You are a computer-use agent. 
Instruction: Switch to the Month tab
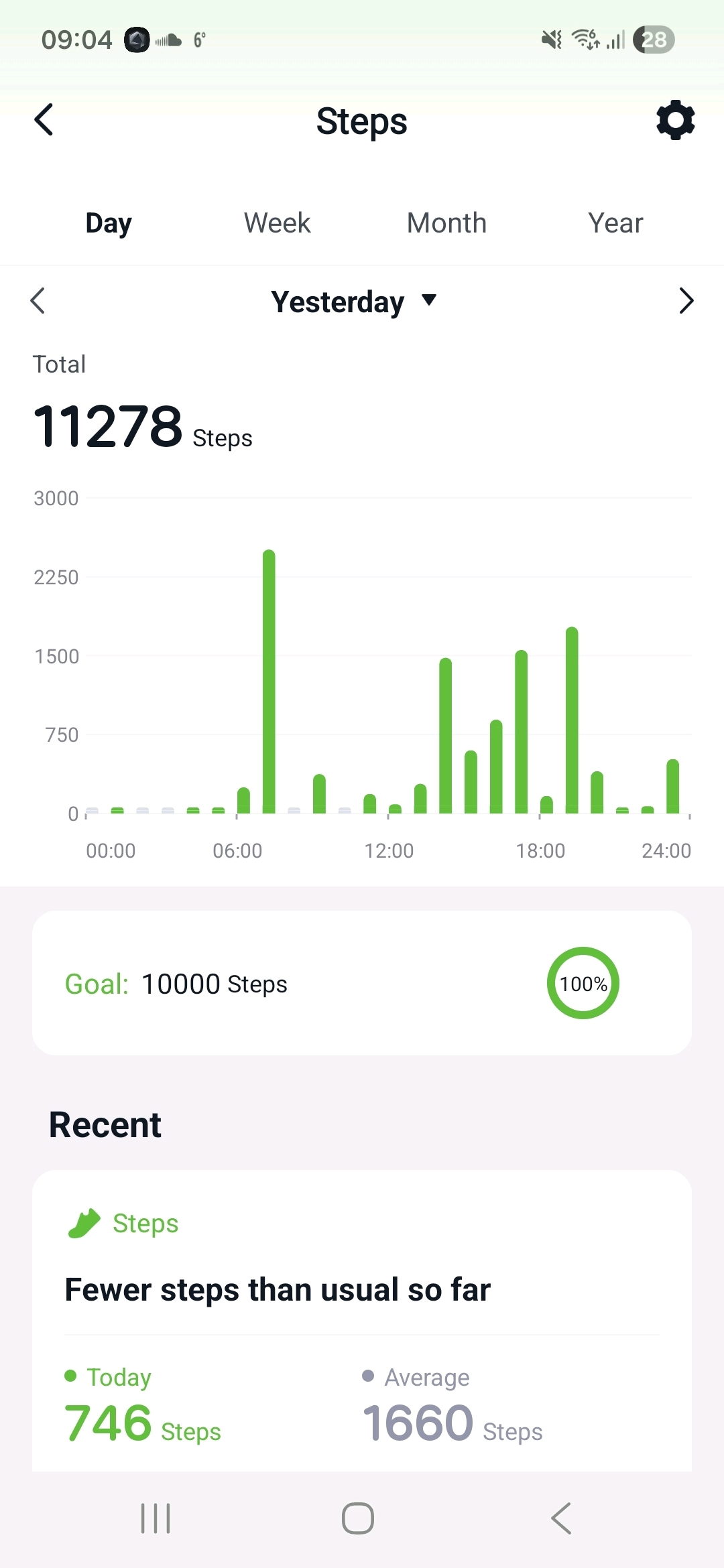click(446, 223)
